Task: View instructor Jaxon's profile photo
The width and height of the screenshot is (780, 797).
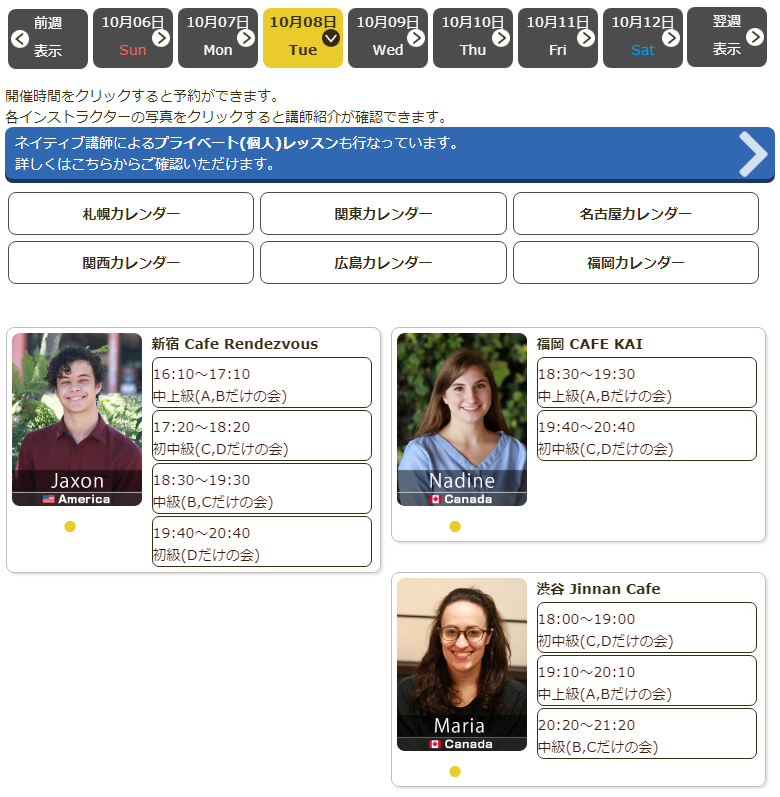Action: pos(77,418)
